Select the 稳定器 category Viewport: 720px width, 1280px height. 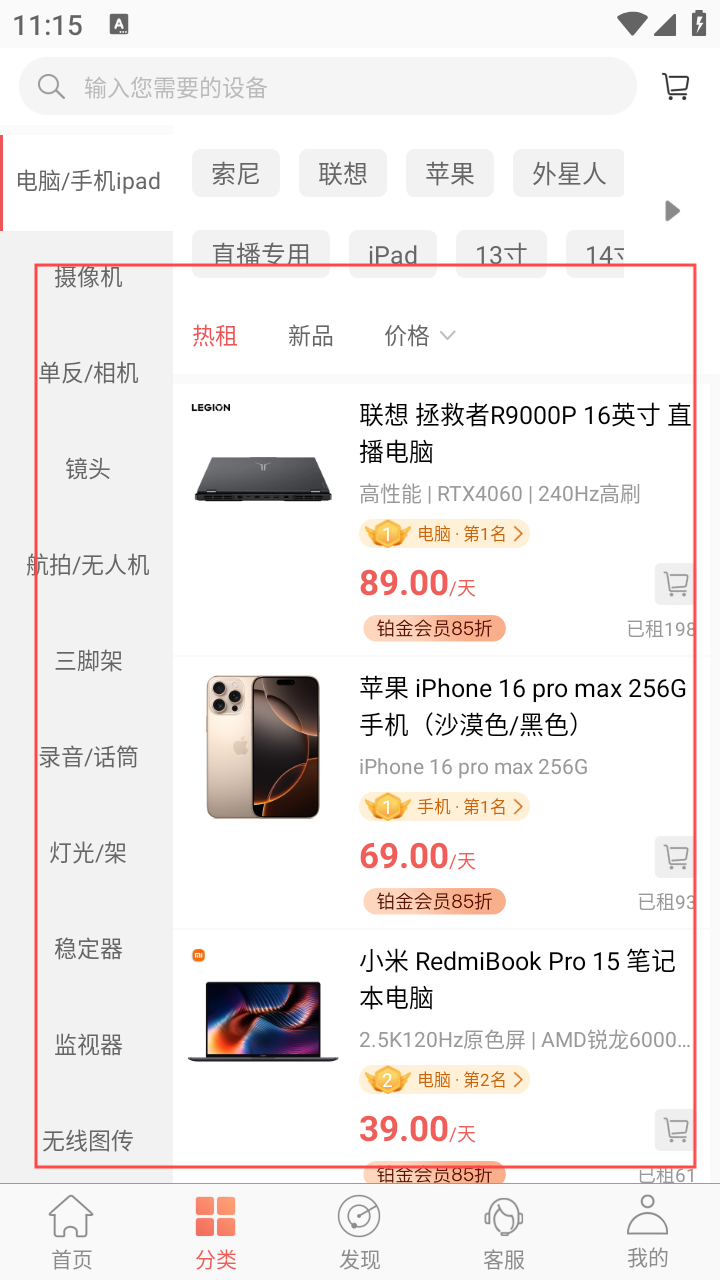click(x=88, y=949)
